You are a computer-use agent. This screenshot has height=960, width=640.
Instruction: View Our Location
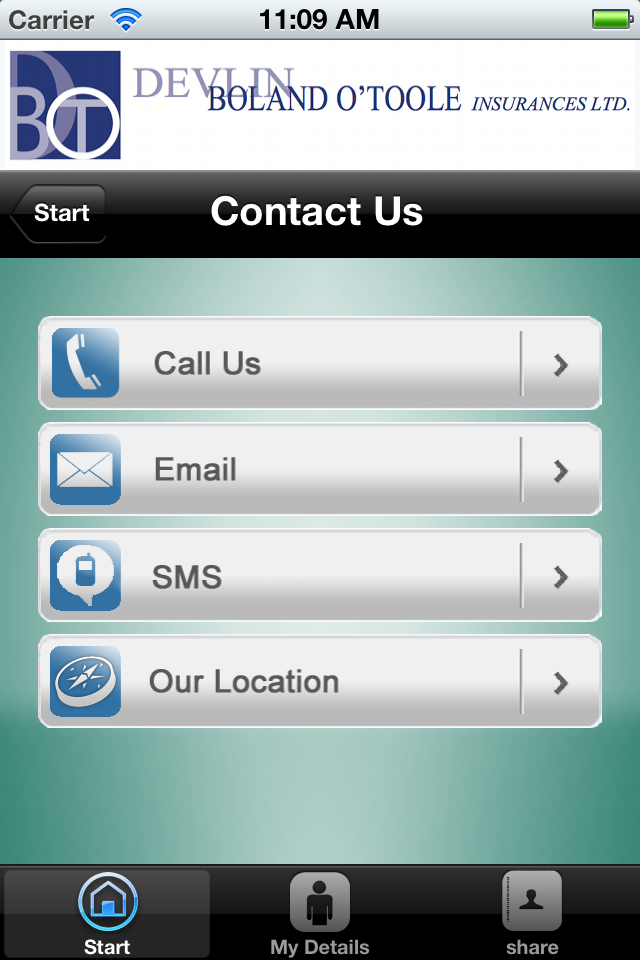pyautogui.click(x=320, y=682)
